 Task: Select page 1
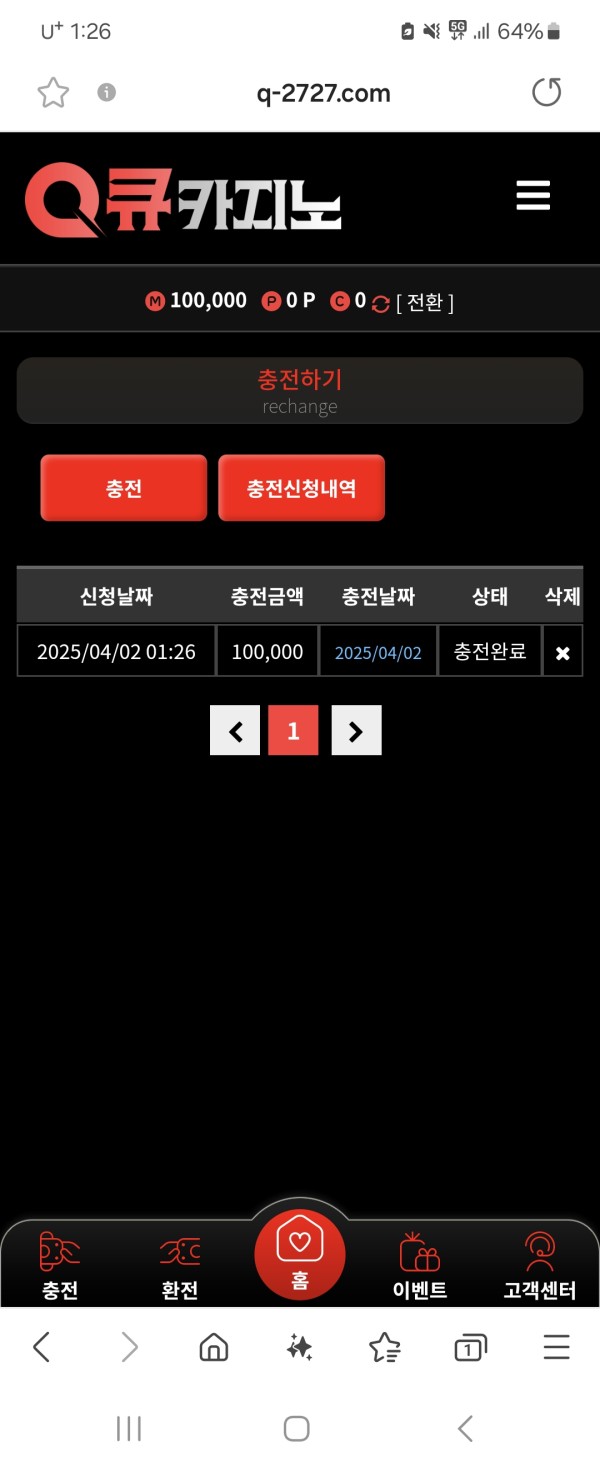tap(293, 731)
